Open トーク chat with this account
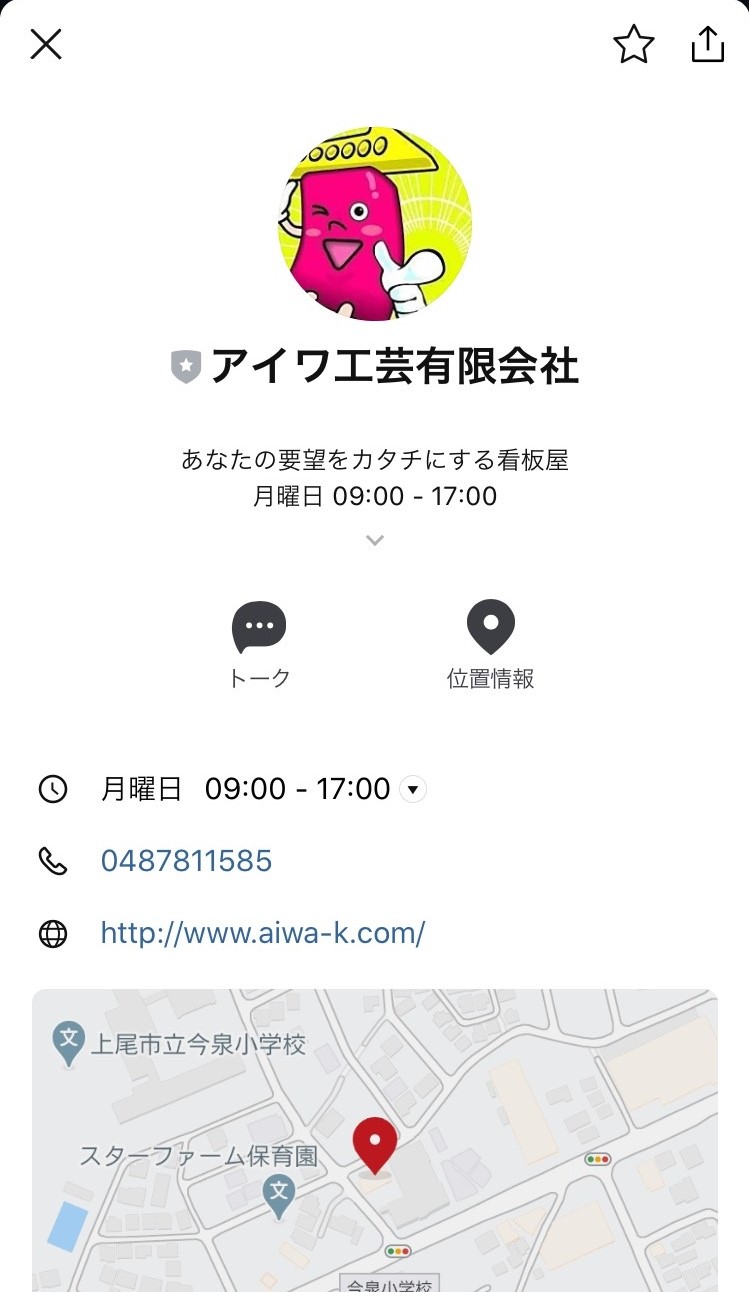 (x=259, y=646)
